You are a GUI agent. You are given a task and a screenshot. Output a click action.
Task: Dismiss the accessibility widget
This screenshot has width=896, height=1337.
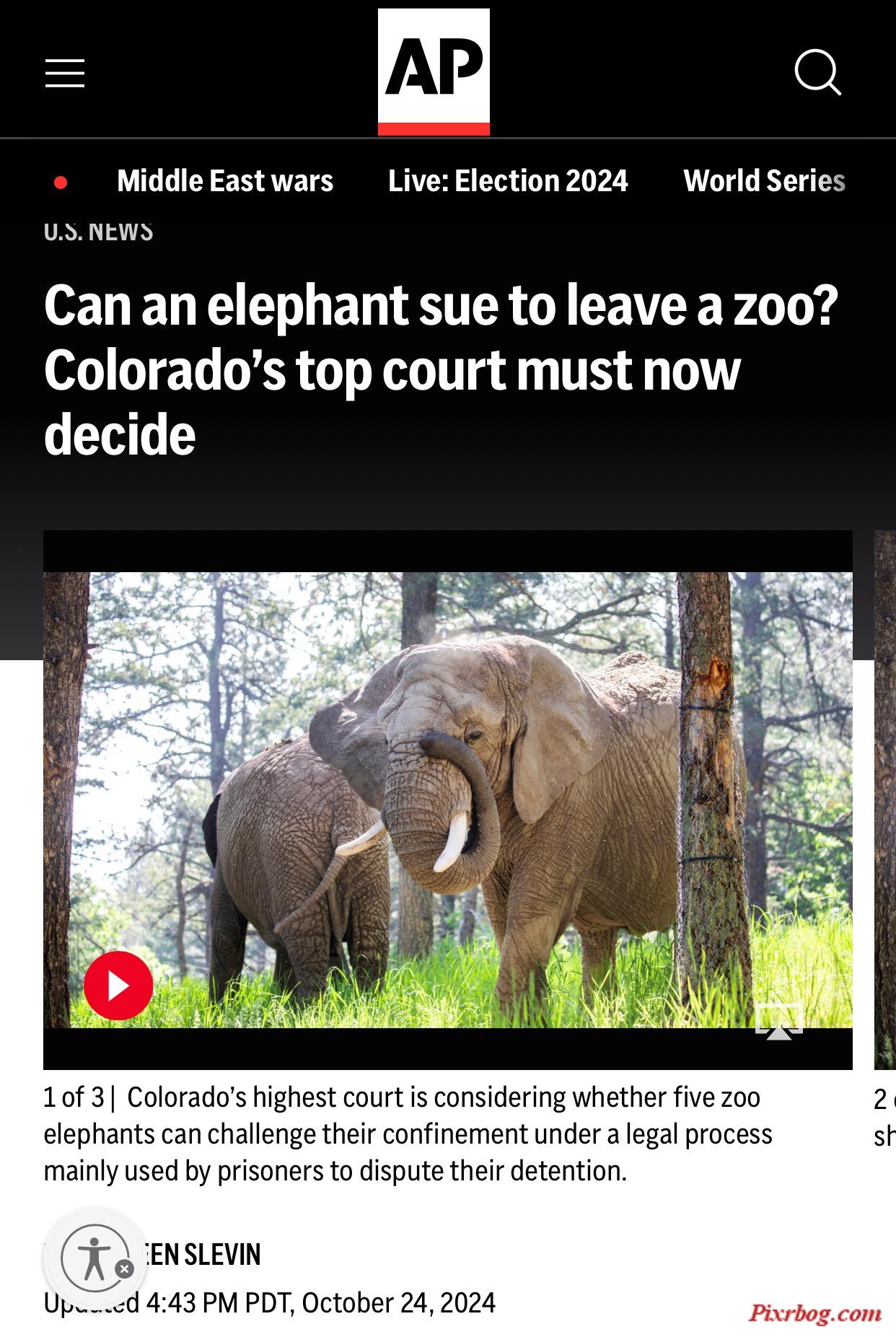(x=125, y=1269)
